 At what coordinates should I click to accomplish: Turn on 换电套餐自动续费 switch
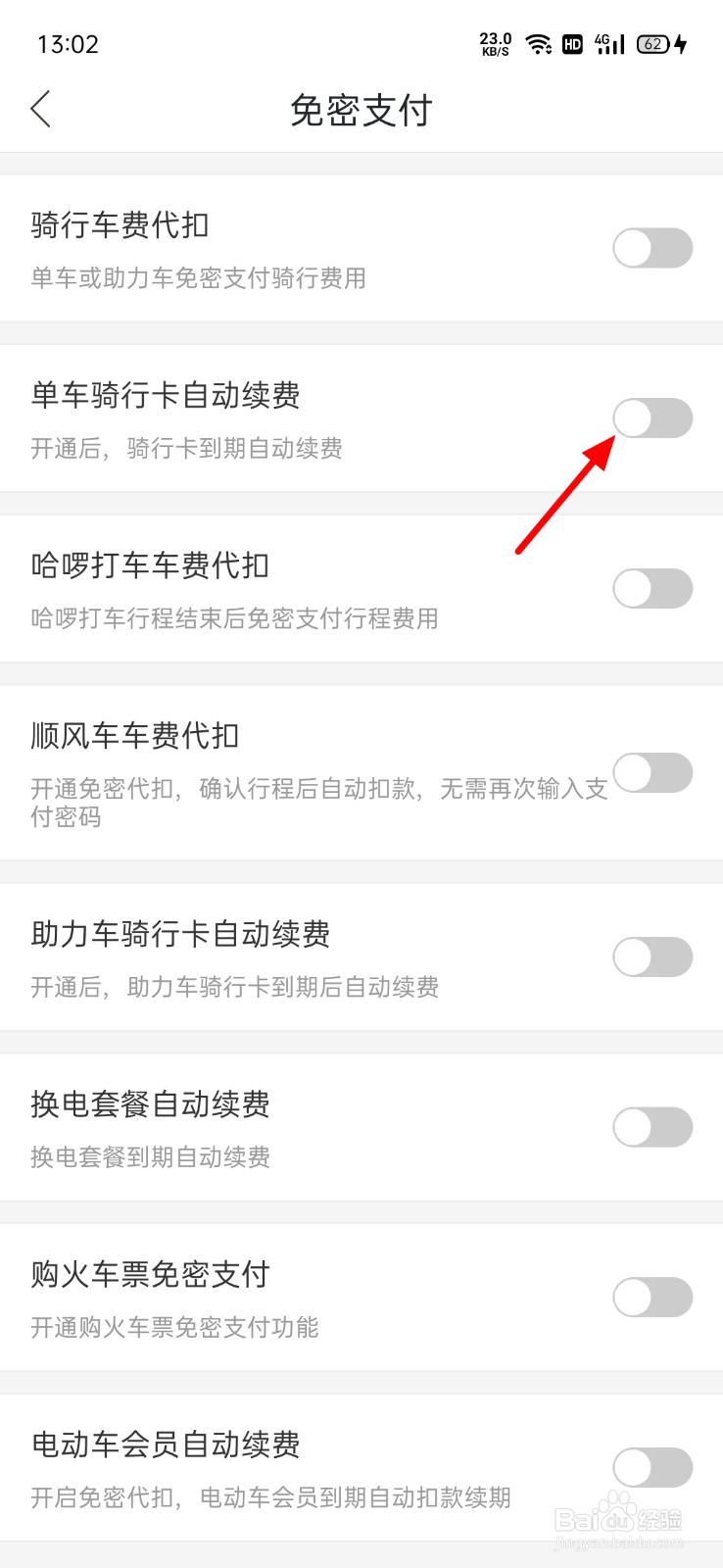click(652, 1127)
